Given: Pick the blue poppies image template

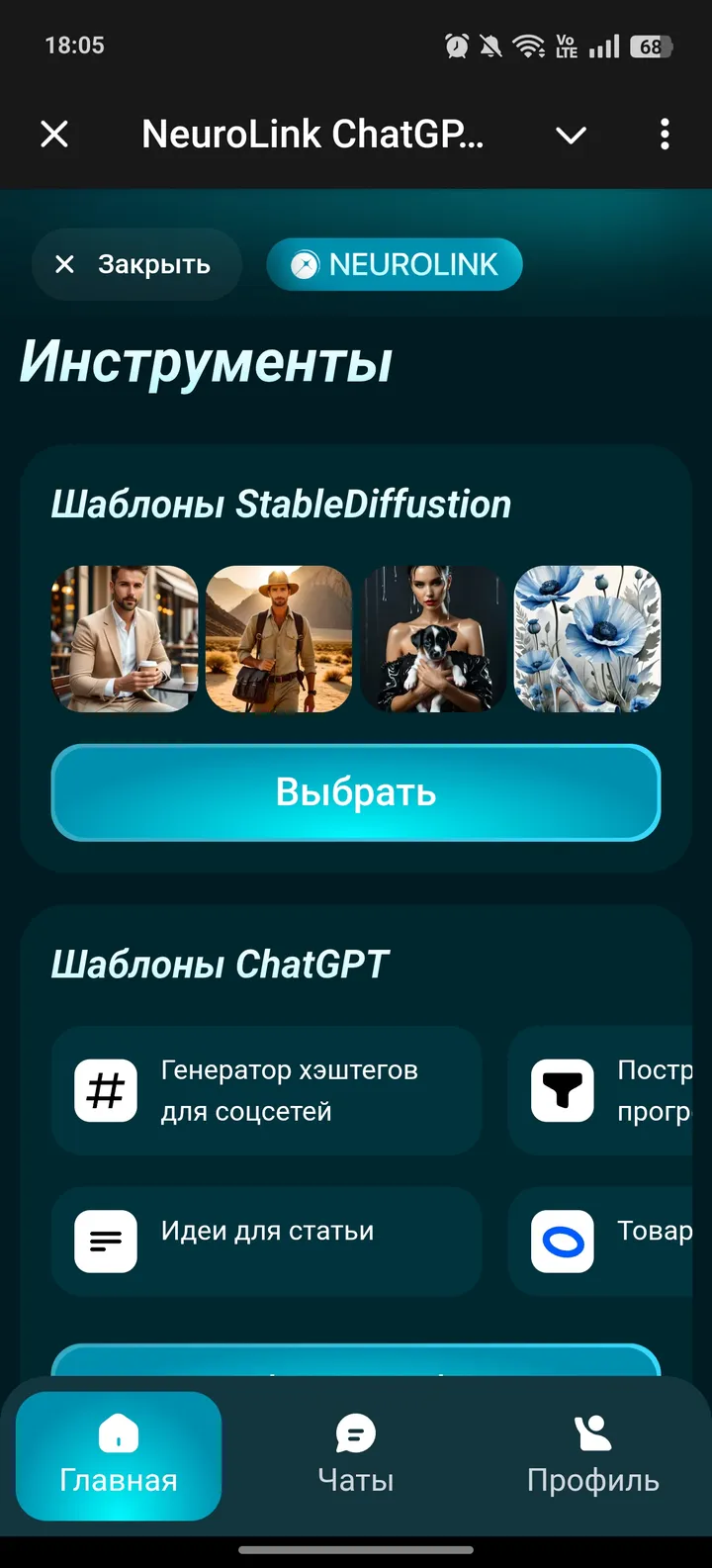Looking at the screenshot, I should [587, 639].
